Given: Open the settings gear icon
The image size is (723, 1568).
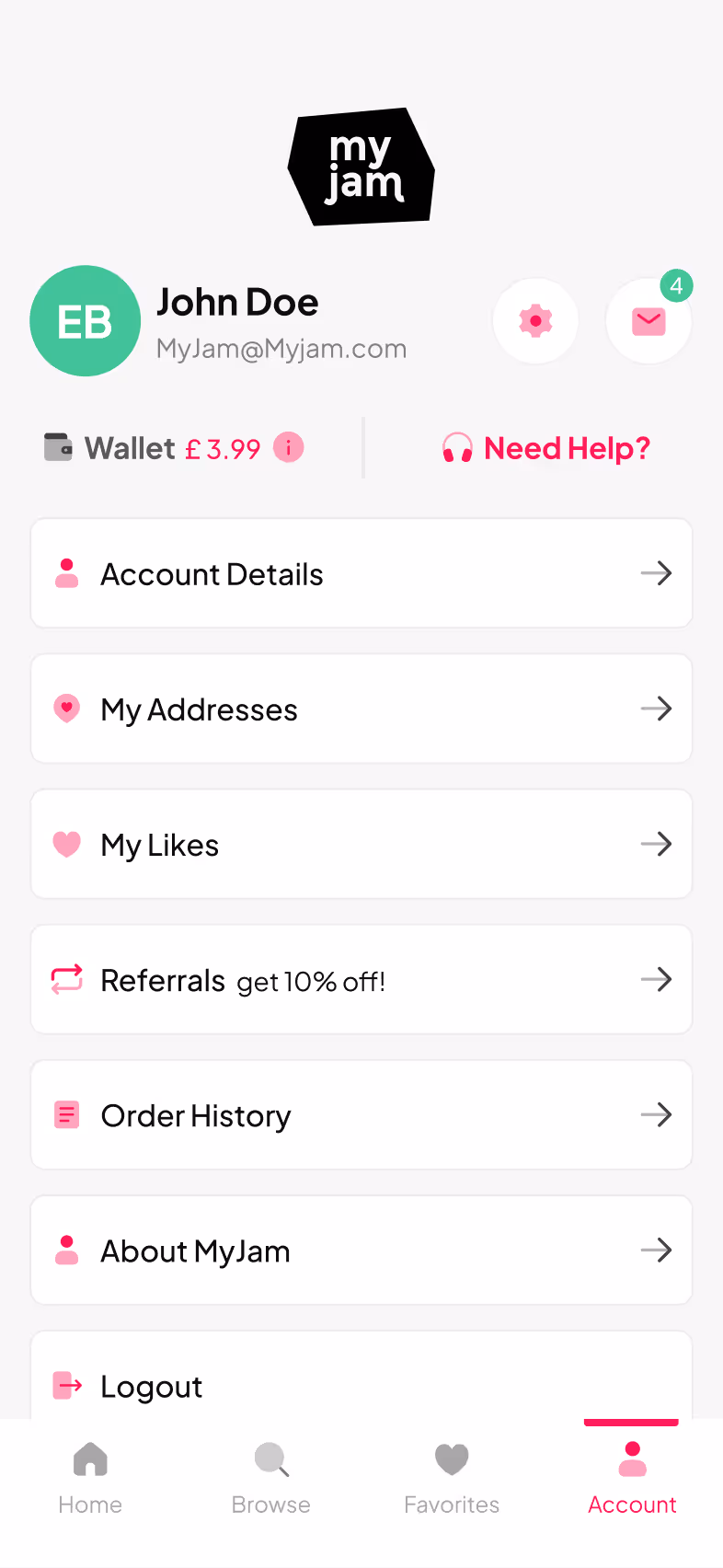Looking at the screenshot, I should pyautogui.click(x=535, y=321).
